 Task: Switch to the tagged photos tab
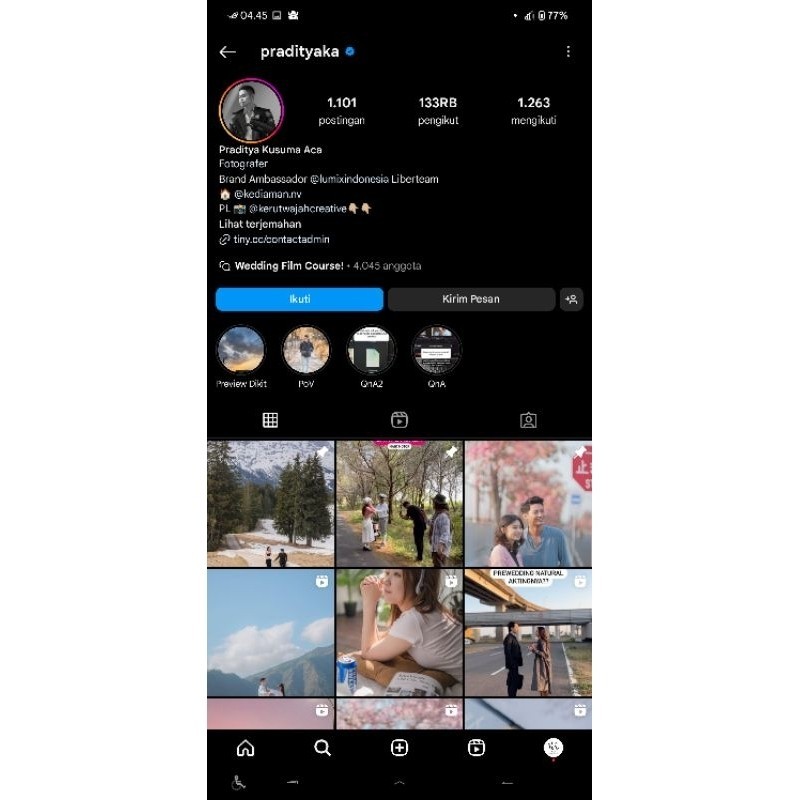point(528,420)
